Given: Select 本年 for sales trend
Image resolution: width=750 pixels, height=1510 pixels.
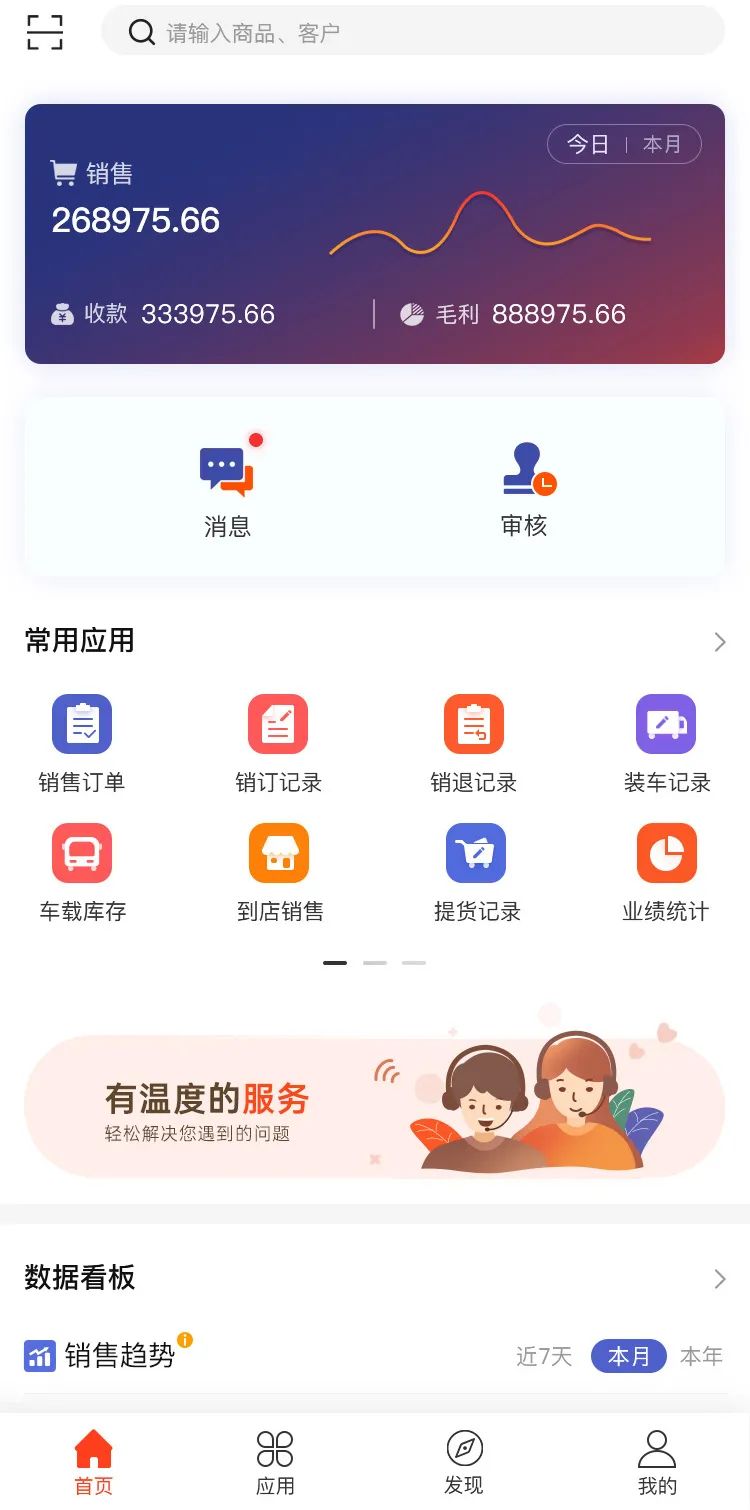Looking at the screenshot, I should point(701,1357).
